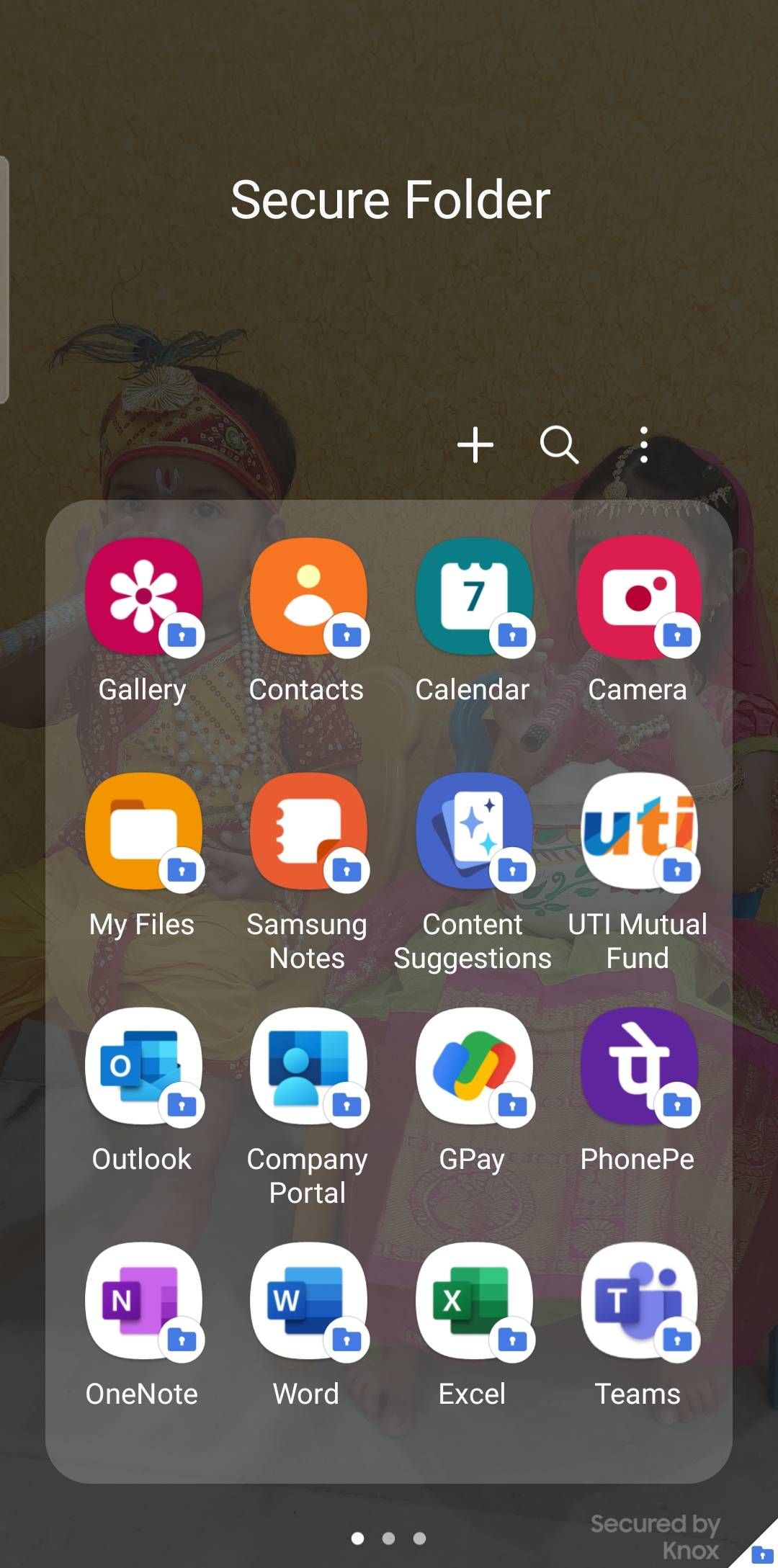Open the Gallery app
The image size is (778, 1568).
tap(143, 596)
